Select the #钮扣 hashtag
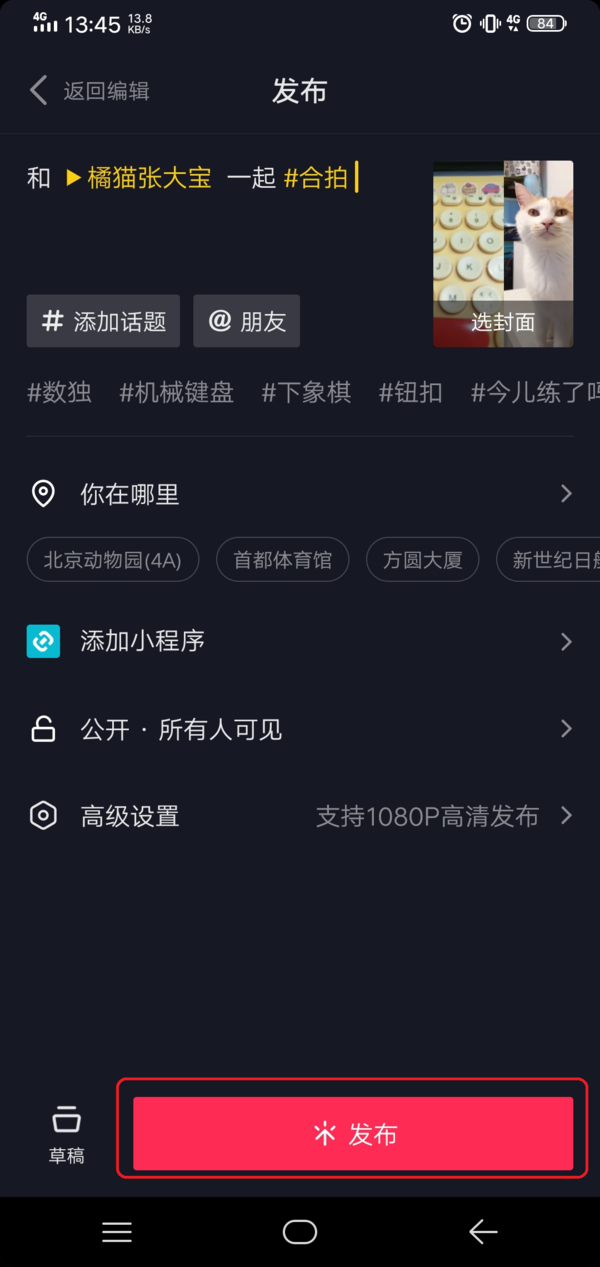The width and height of the screenshot is (600, 1267). pos(411,392)
